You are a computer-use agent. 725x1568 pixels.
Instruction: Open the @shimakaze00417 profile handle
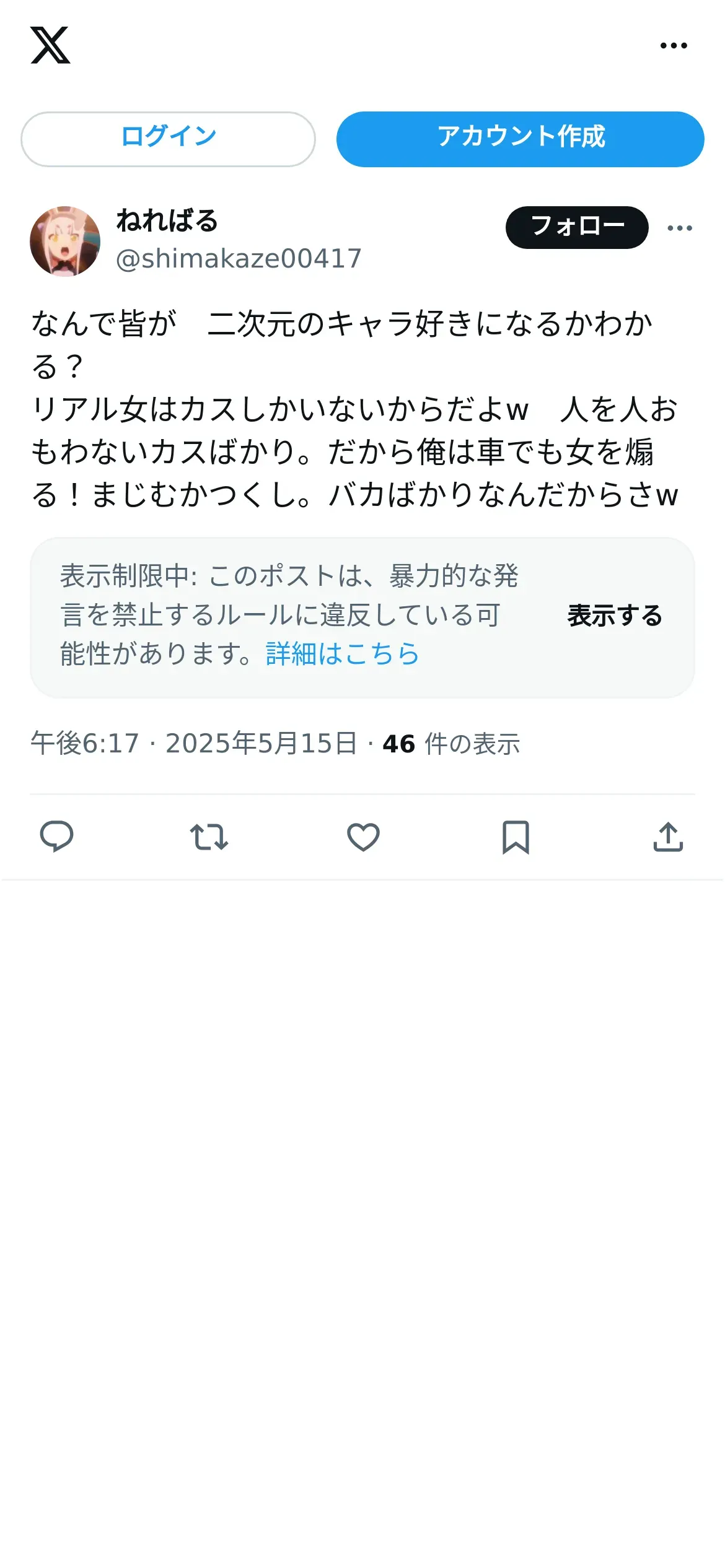click(239, 259)
